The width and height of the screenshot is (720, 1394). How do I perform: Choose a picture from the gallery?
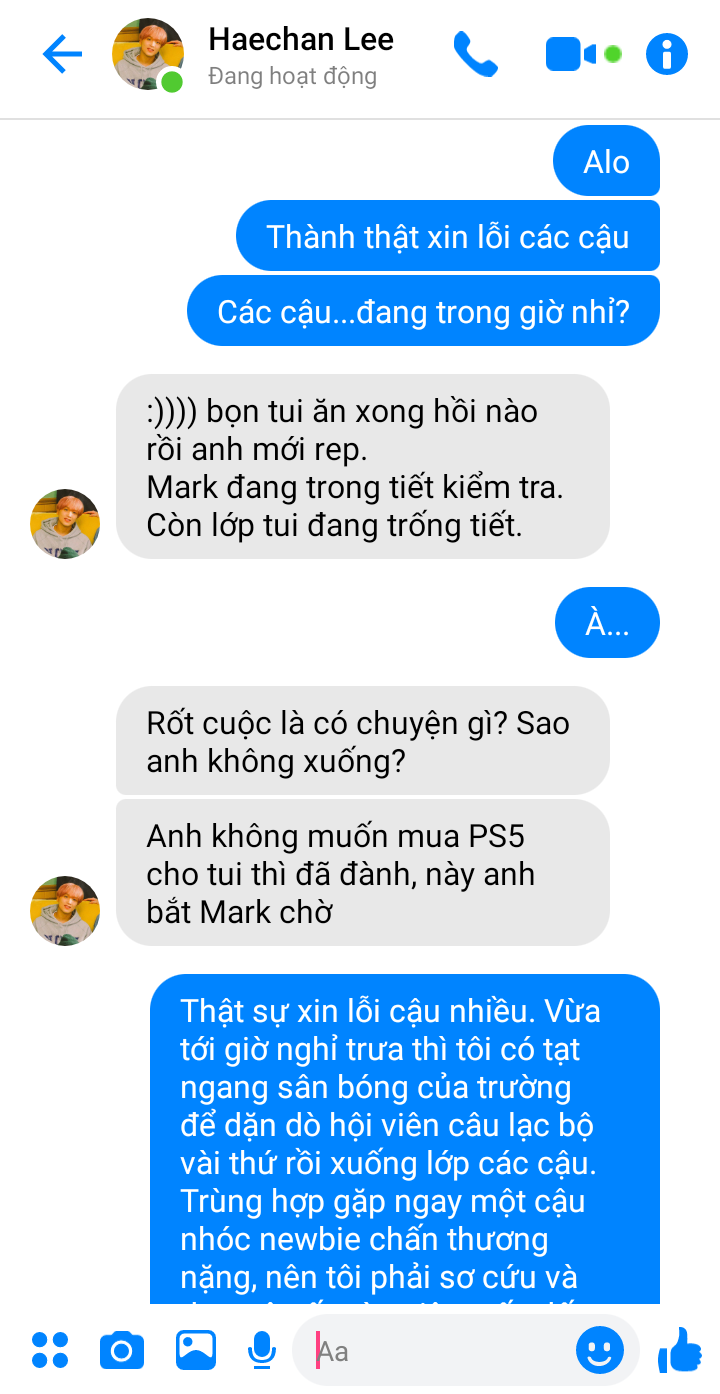click(x=195, y=1350)
